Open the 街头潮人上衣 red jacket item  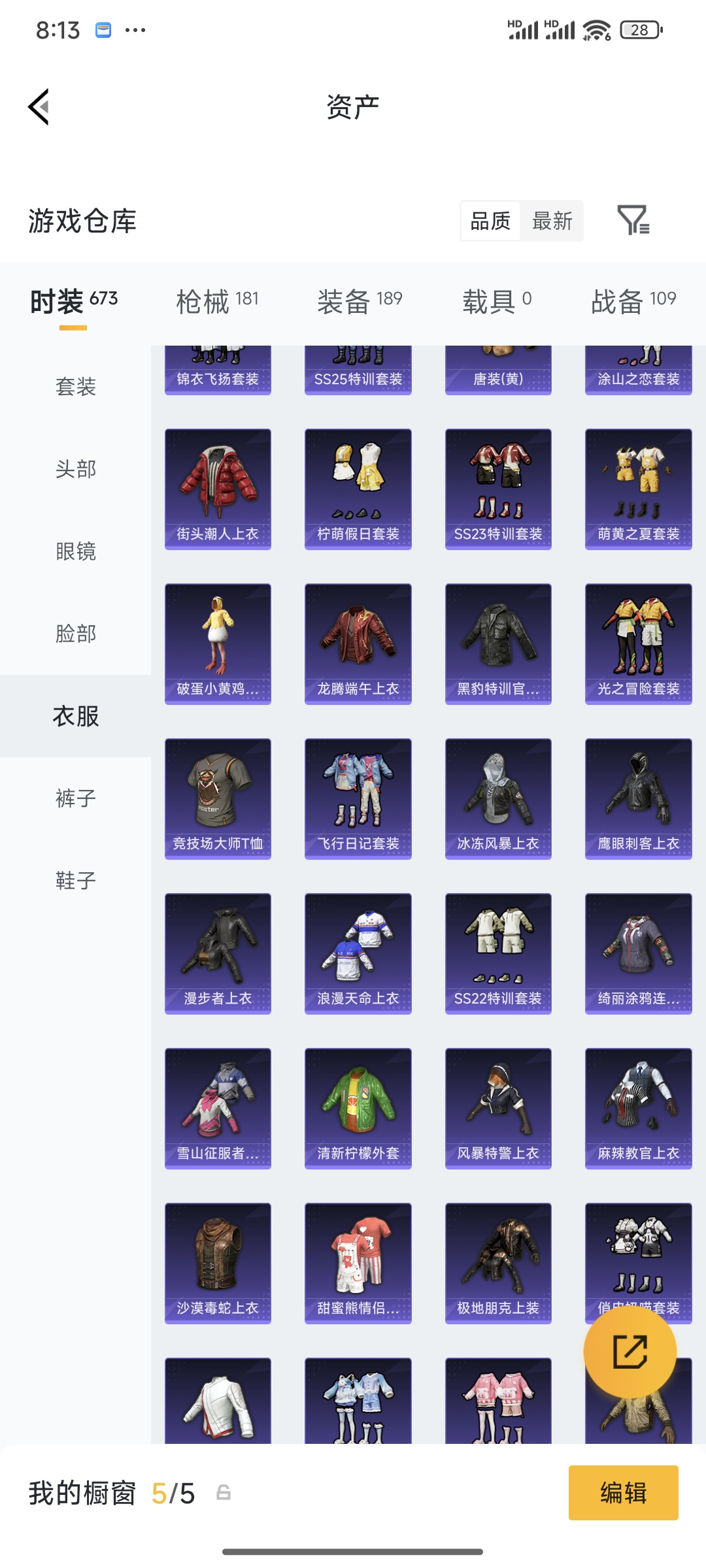click(217, 489)
